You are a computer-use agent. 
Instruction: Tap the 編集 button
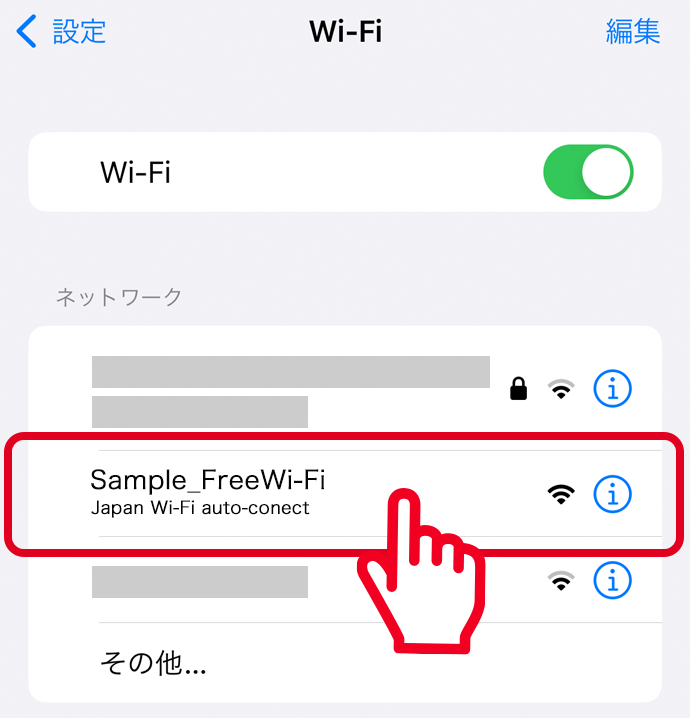(633, 31)
